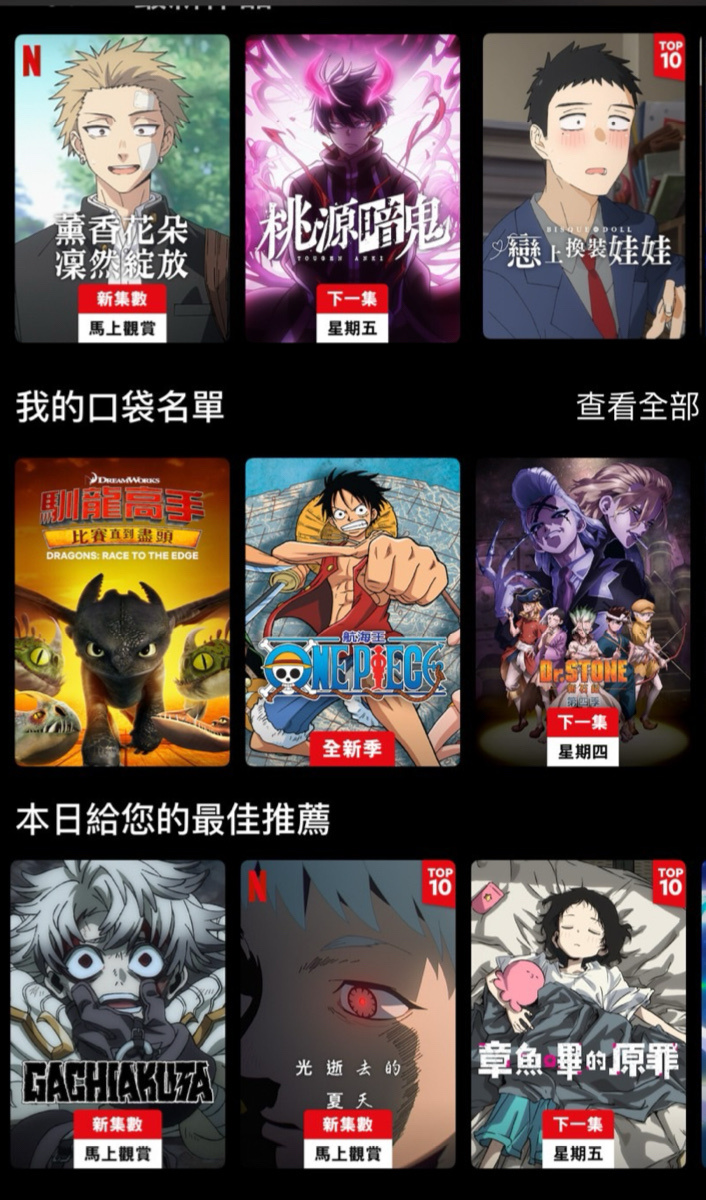The width and height of the screenshot is (706, 1200).
Task: Open 薰香花朵凜然綻放 anime poster
Action: pyautogui.click(x=122, y=188)
